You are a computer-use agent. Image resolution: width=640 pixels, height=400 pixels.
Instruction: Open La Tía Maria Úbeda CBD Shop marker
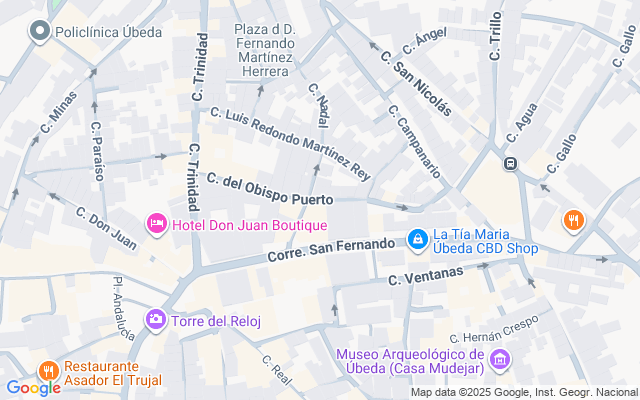[418, 239]
